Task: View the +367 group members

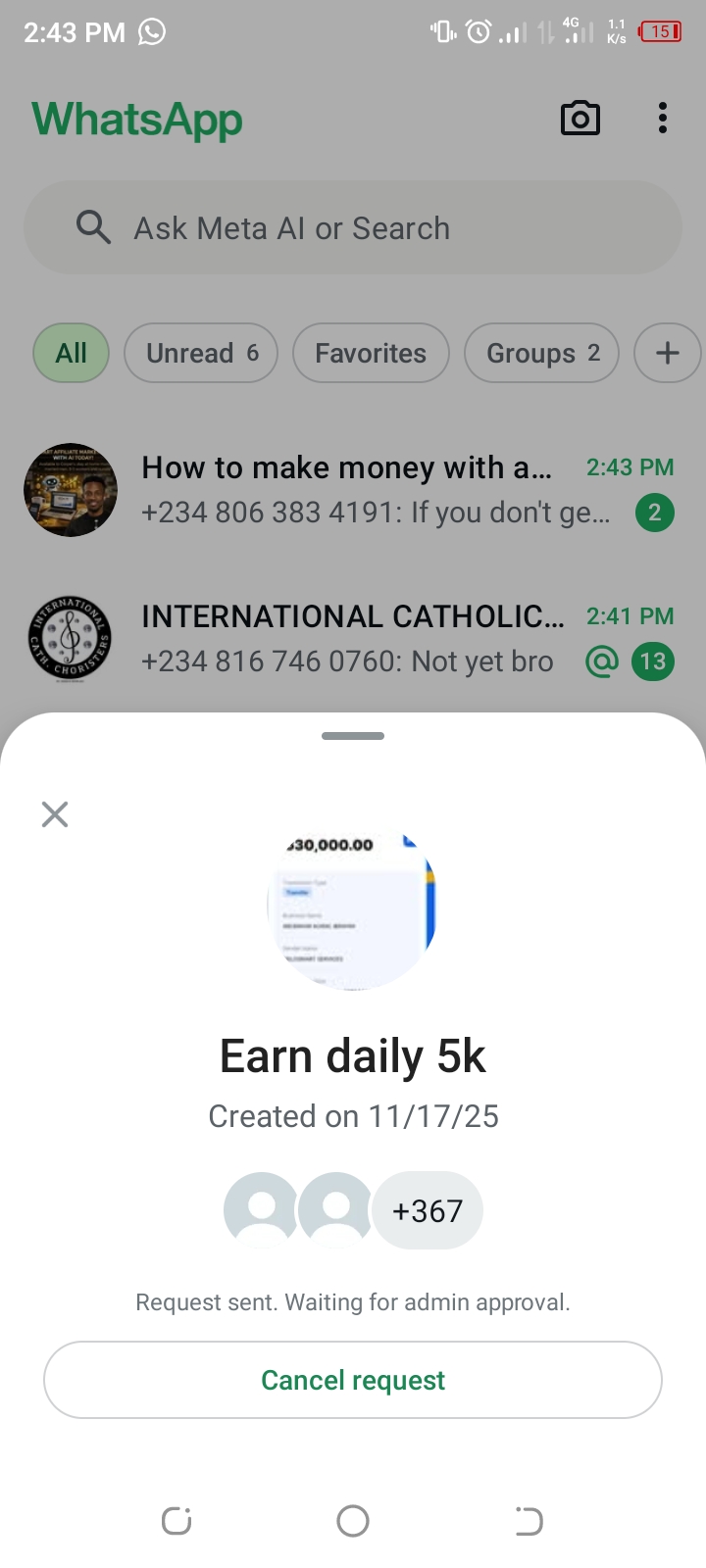Action: [x=428, y=1211]
